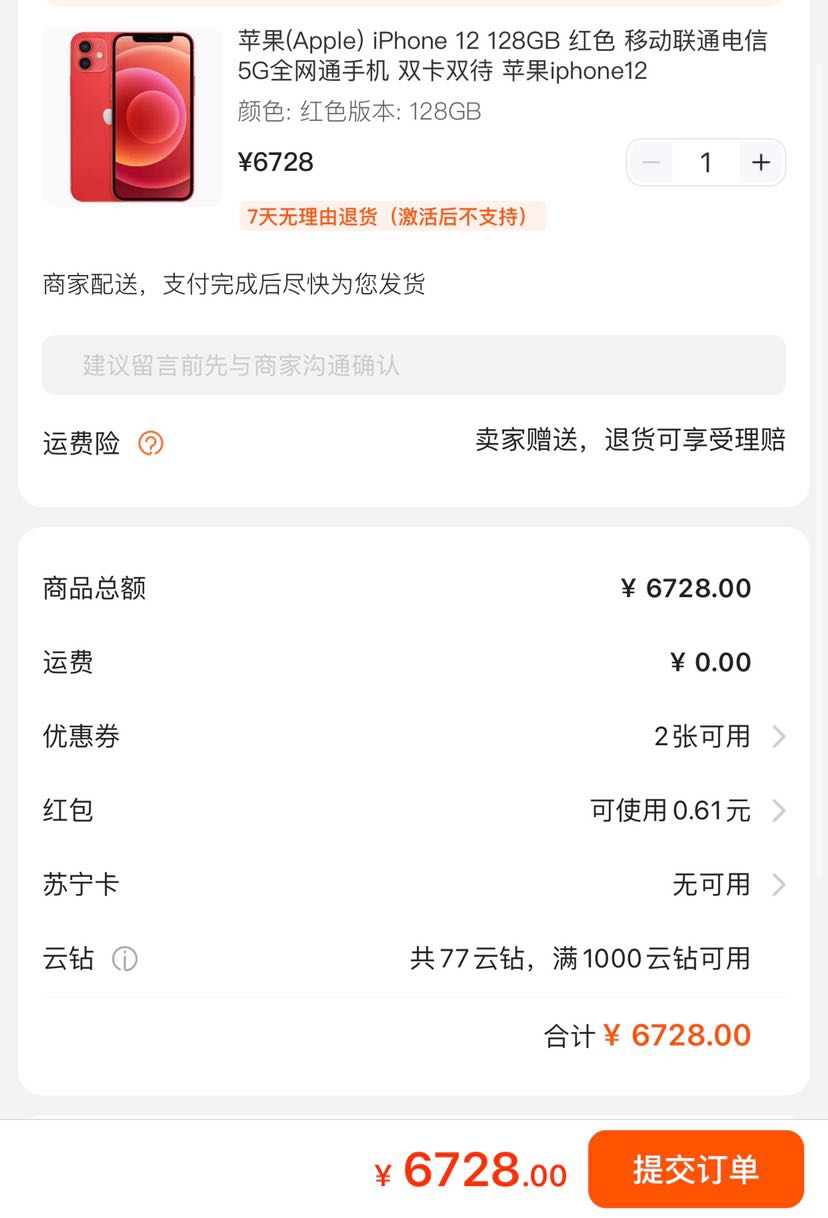Image resolution: width=828 pixels, height=1218 pixels.
Task: Click the quantity value showing 1
Action: click(706, 162)
